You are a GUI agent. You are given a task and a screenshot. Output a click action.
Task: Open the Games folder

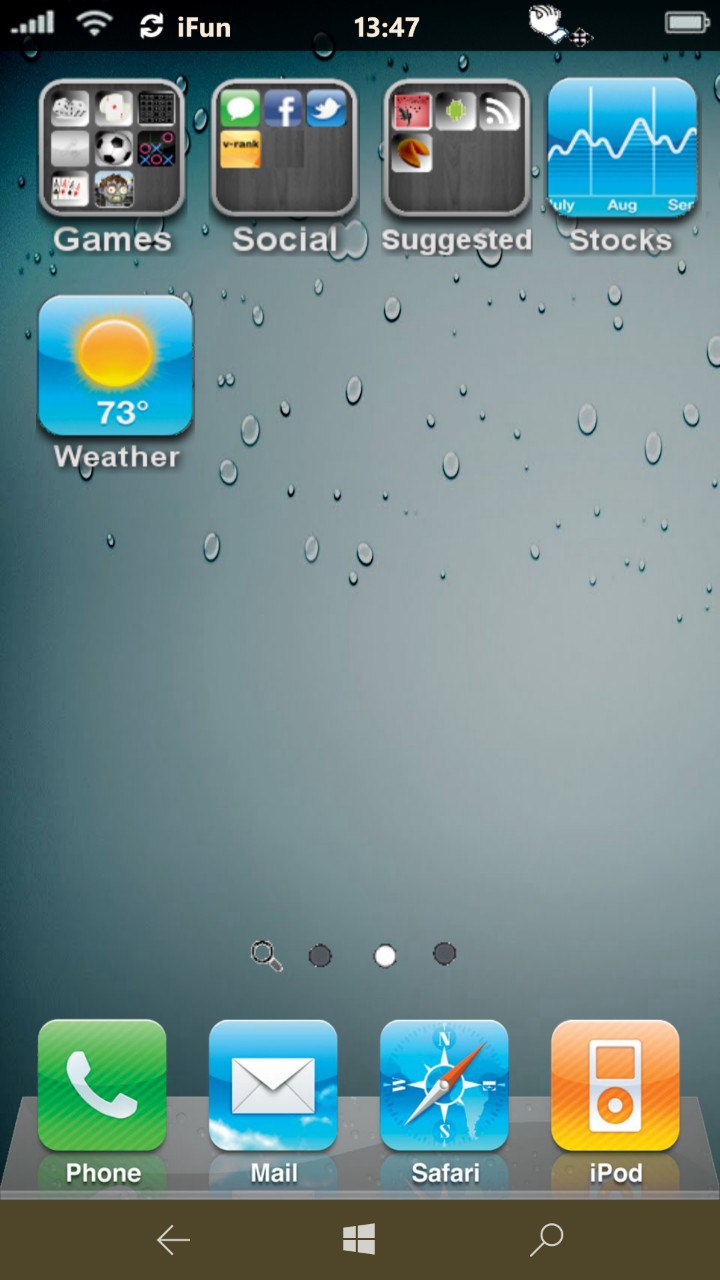(x=112, y=148)
